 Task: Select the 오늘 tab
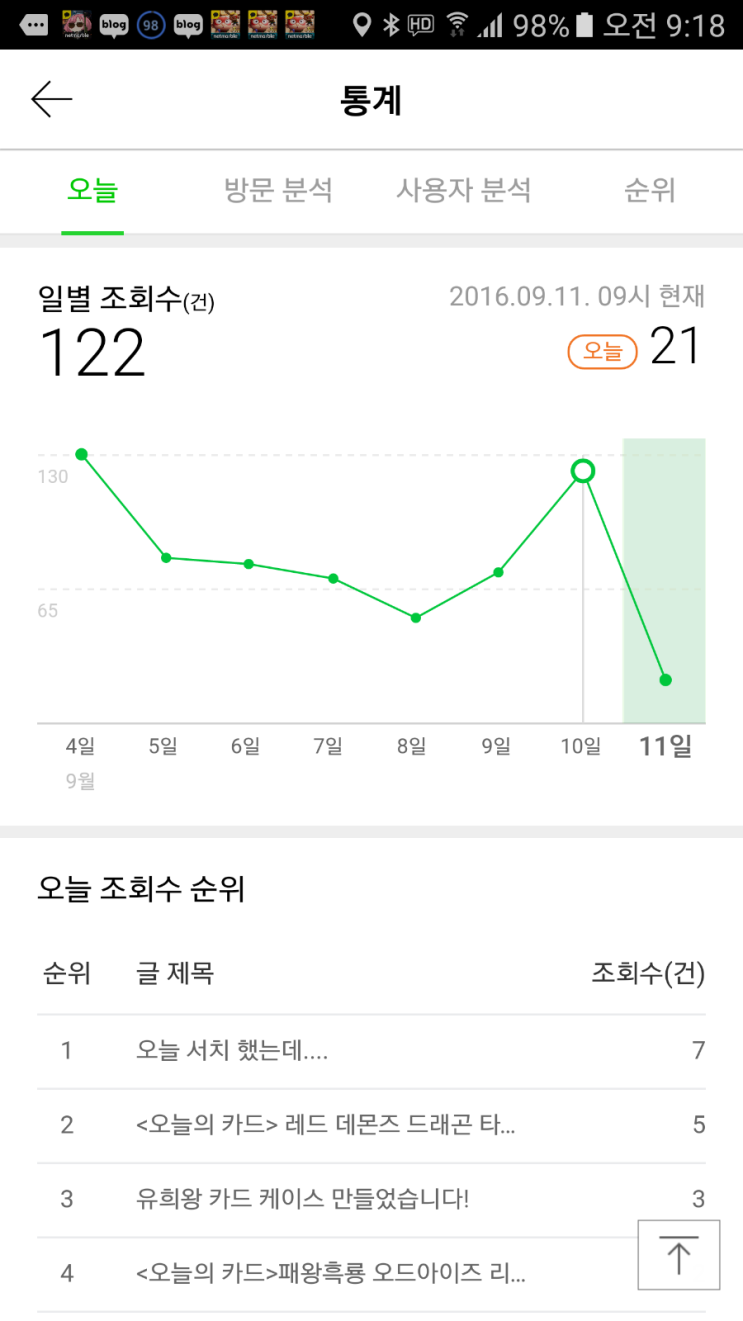click(x=92, y=190)
